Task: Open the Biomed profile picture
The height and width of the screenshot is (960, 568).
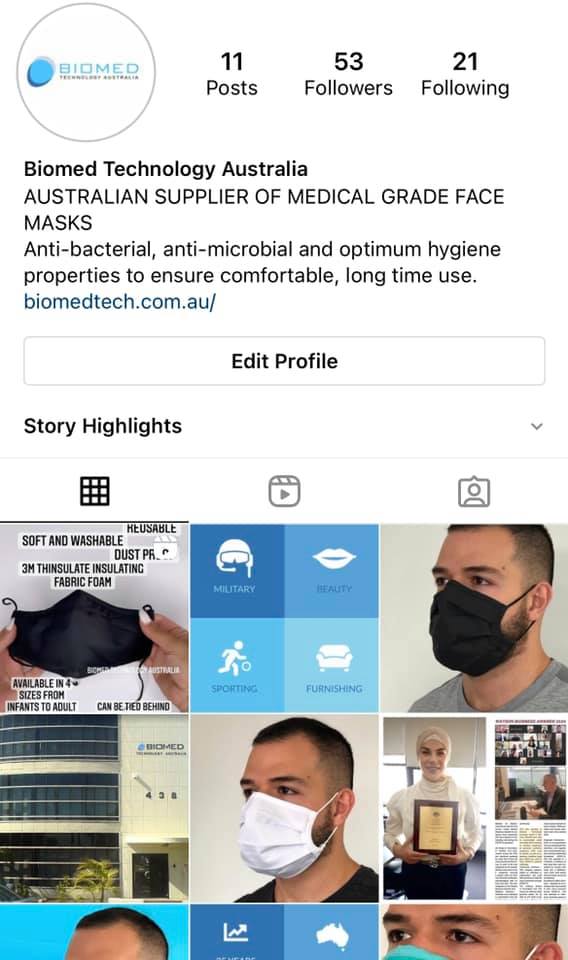Action: point(86,72)
